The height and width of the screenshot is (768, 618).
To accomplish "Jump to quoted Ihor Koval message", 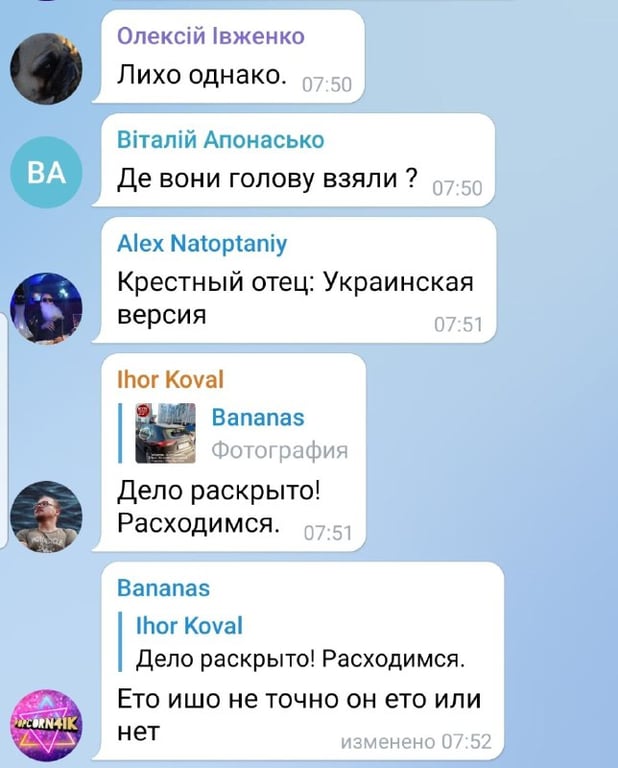I will (300, 642).
